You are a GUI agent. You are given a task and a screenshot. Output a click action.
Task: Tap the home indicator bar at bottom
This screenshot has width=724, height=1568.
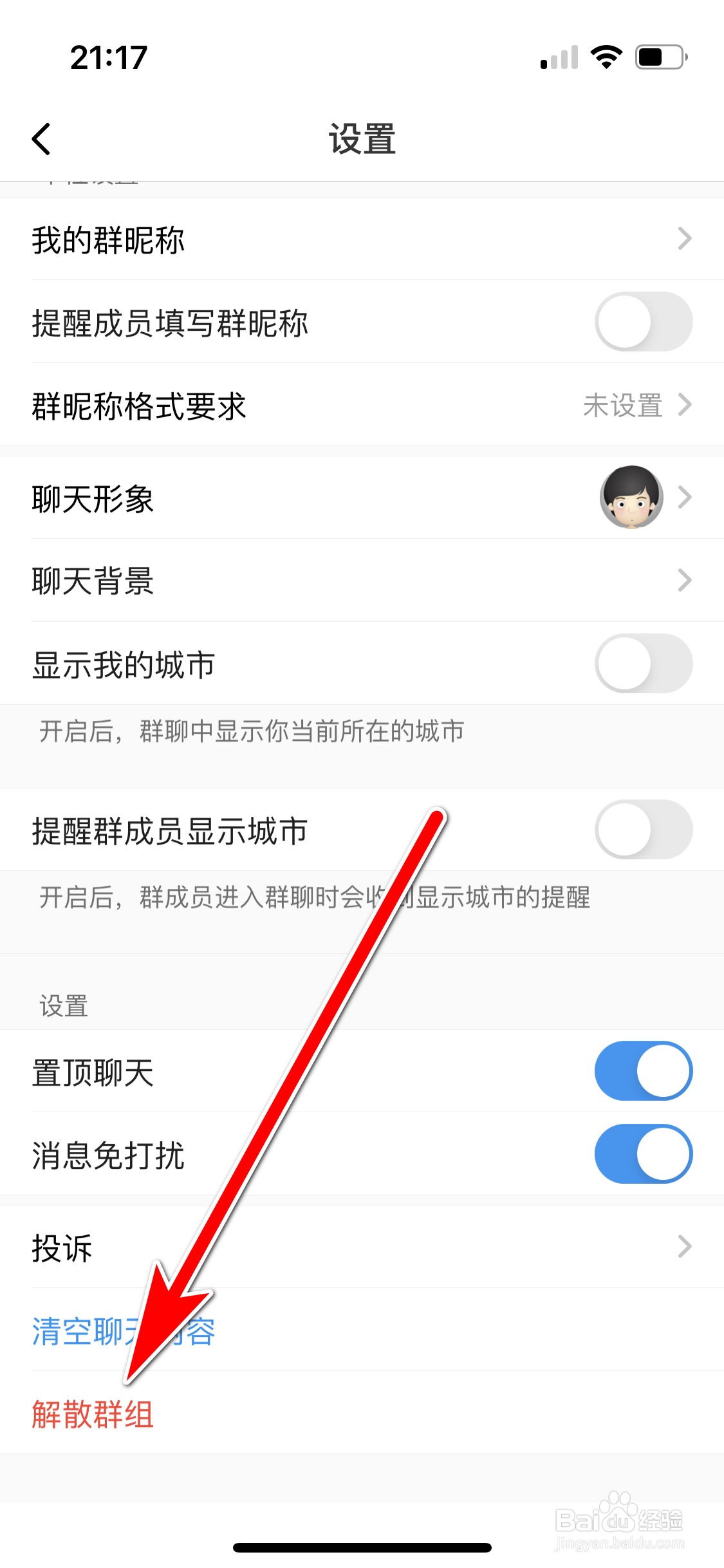(x=362, y=1547)
